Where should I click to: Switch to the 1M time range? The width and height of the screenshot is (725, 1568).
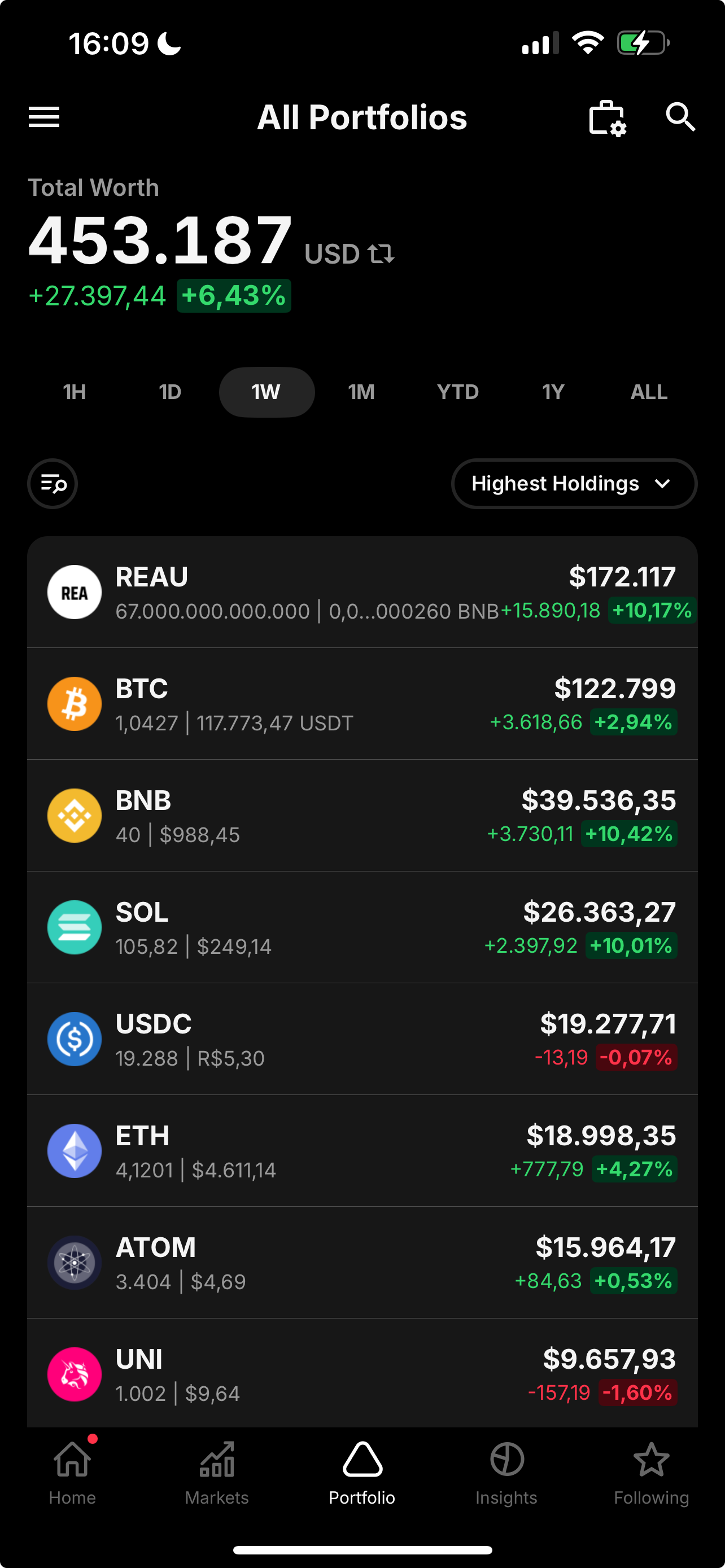(x=361, y=392)
